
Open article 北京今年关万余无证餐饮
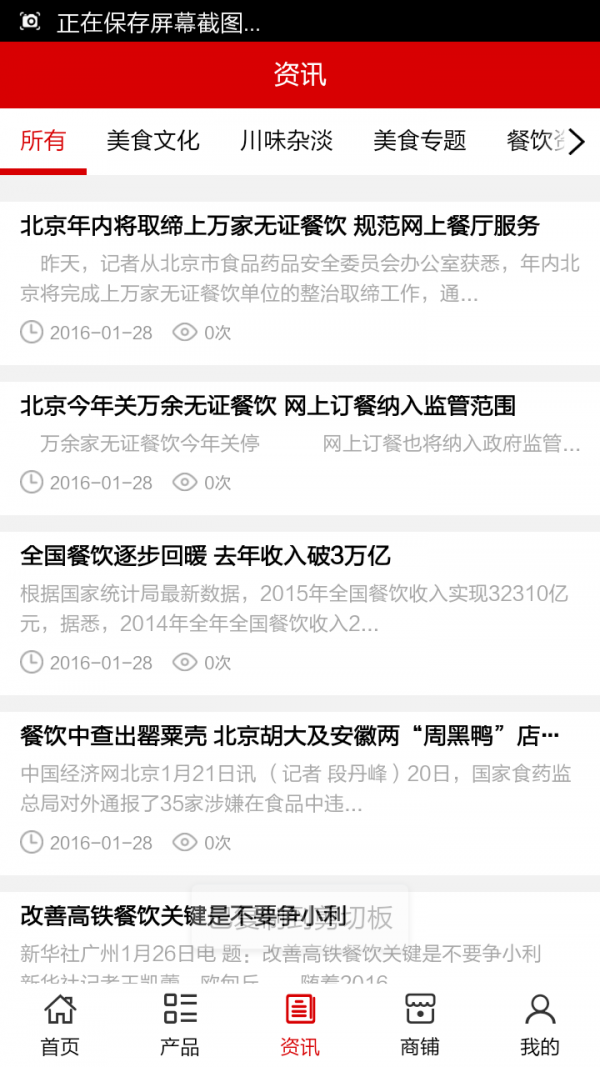click(268, 406)
